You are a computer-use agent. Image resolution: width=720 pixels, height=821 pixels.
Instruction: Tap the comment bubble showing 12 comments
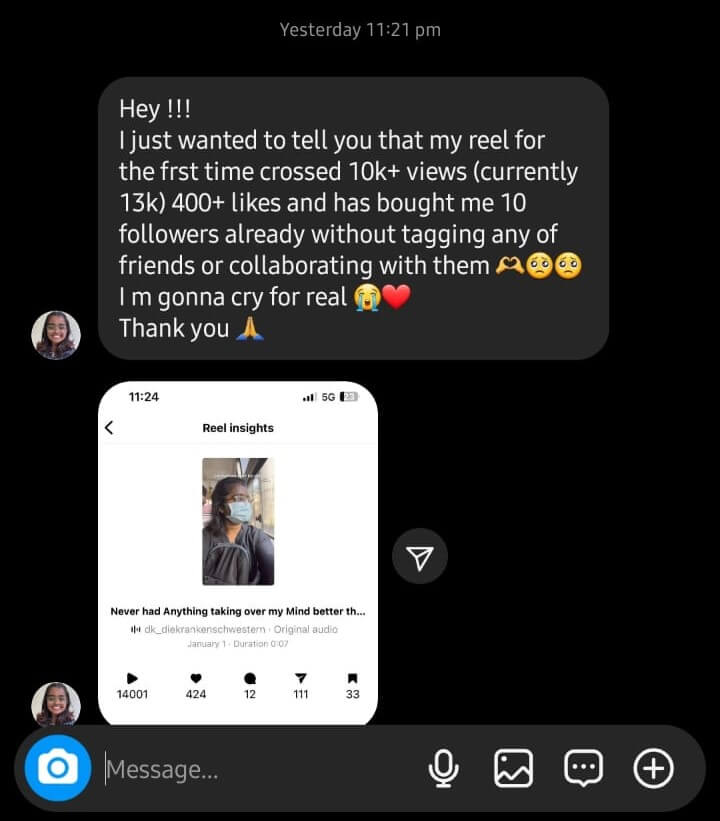(250, 679)
